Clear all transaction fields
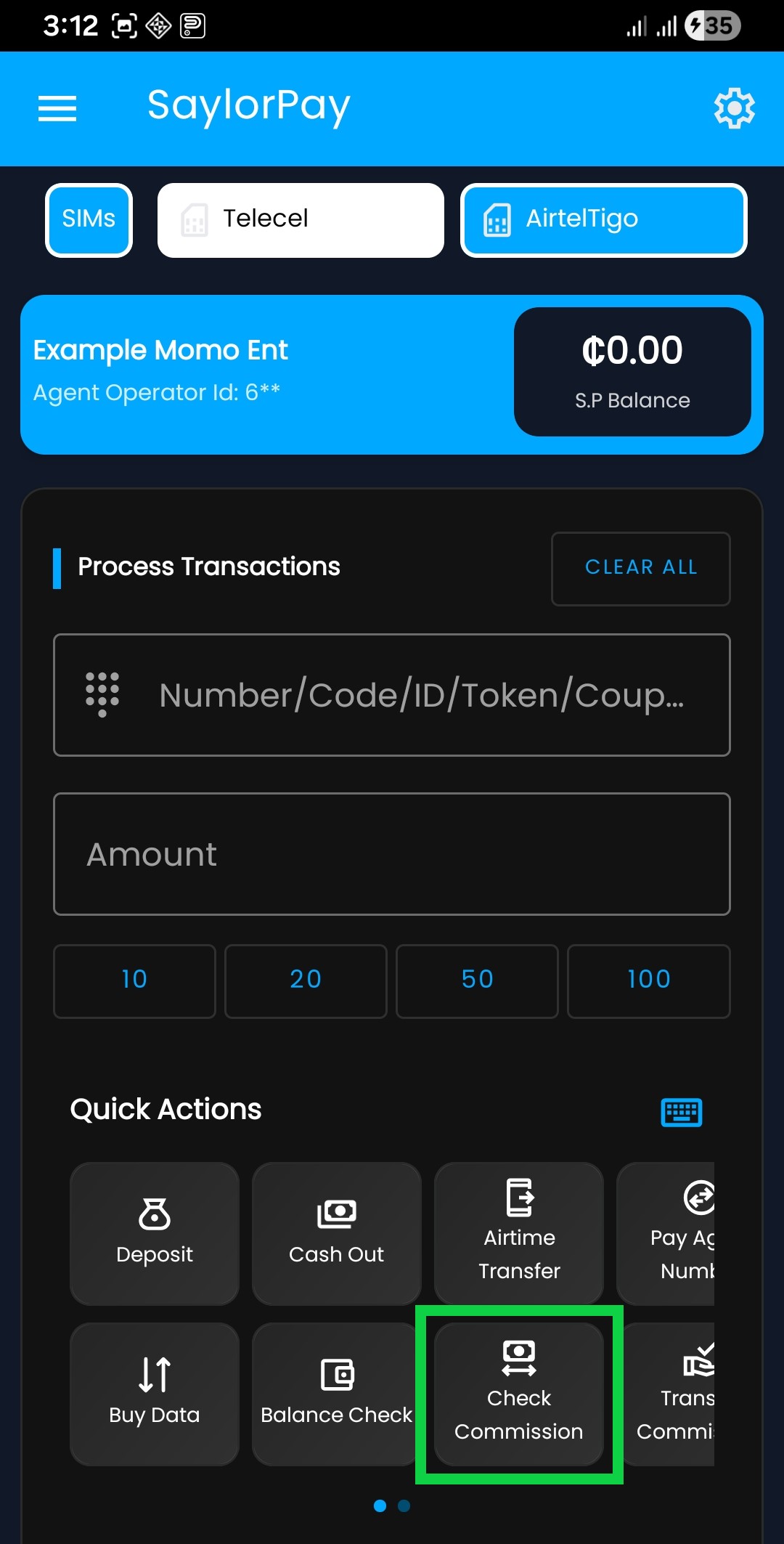This screenshot has height=1544, width=784. 641,569
